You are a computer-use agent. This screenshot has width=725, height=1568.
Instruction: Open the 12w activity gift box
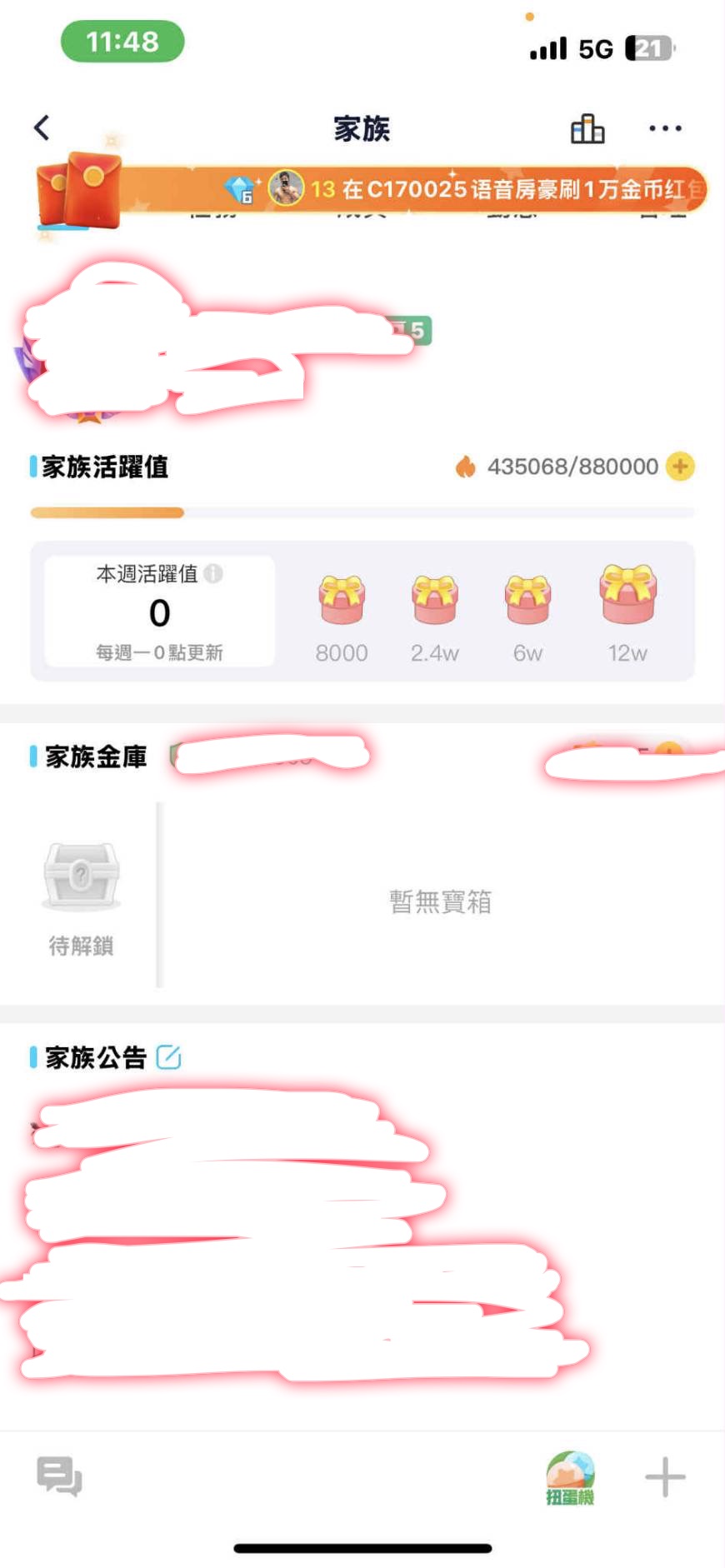pos(627,595)
